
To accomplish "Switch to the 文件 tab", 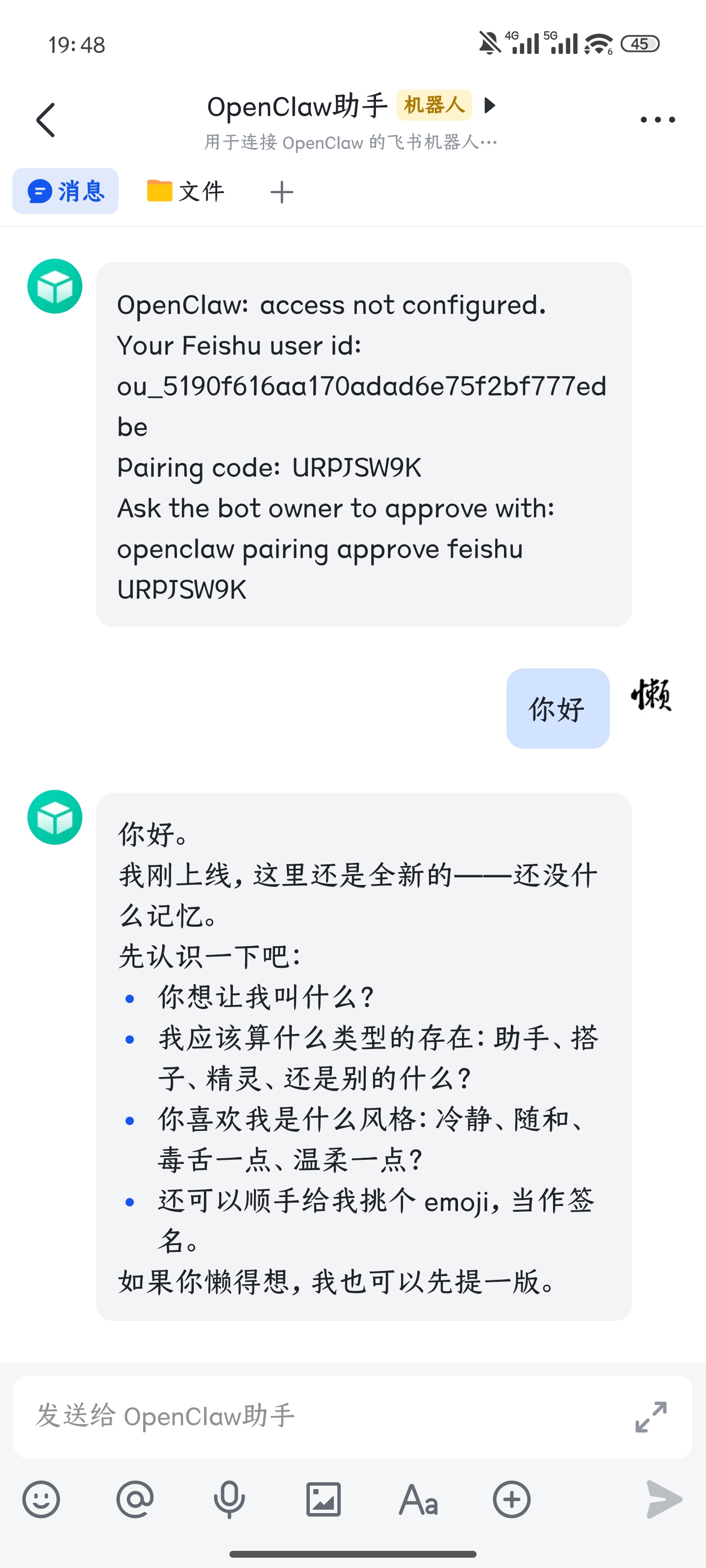I will [x=186, y=191].
